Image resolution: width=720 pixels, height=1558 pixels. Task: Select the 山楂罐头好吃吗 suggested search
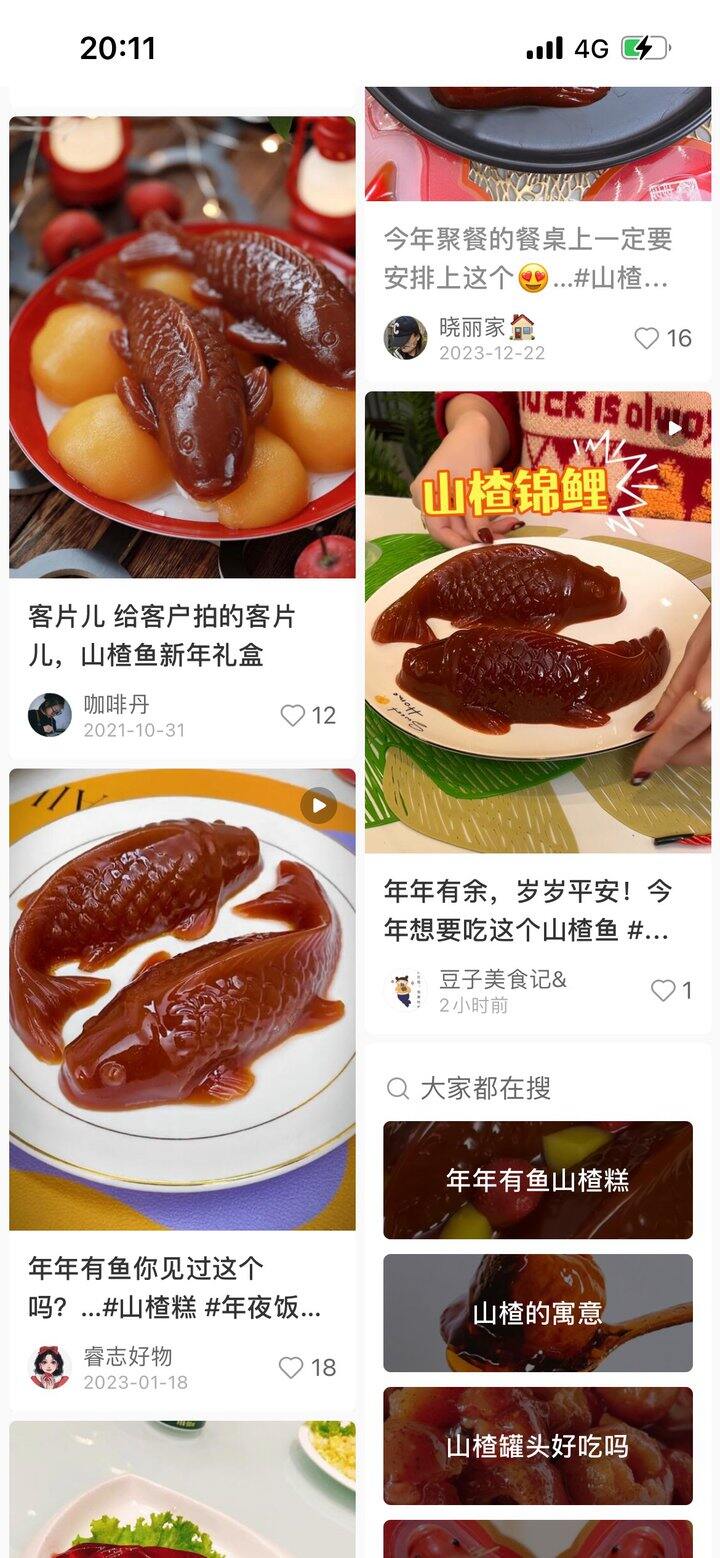(538, 1446)
